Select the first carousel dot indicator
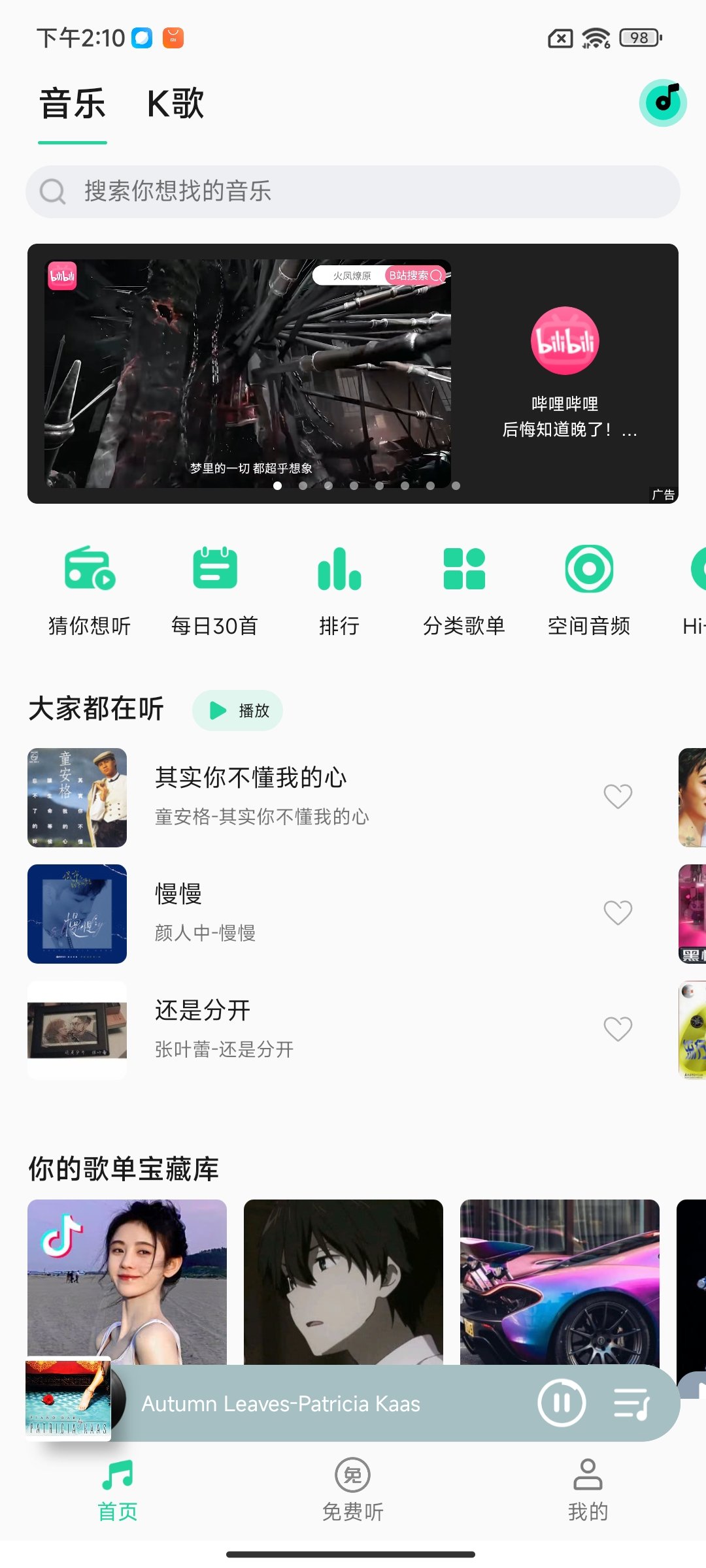Image resolution: width=706 pixels, height=1568 pixels. coord(278,486)
